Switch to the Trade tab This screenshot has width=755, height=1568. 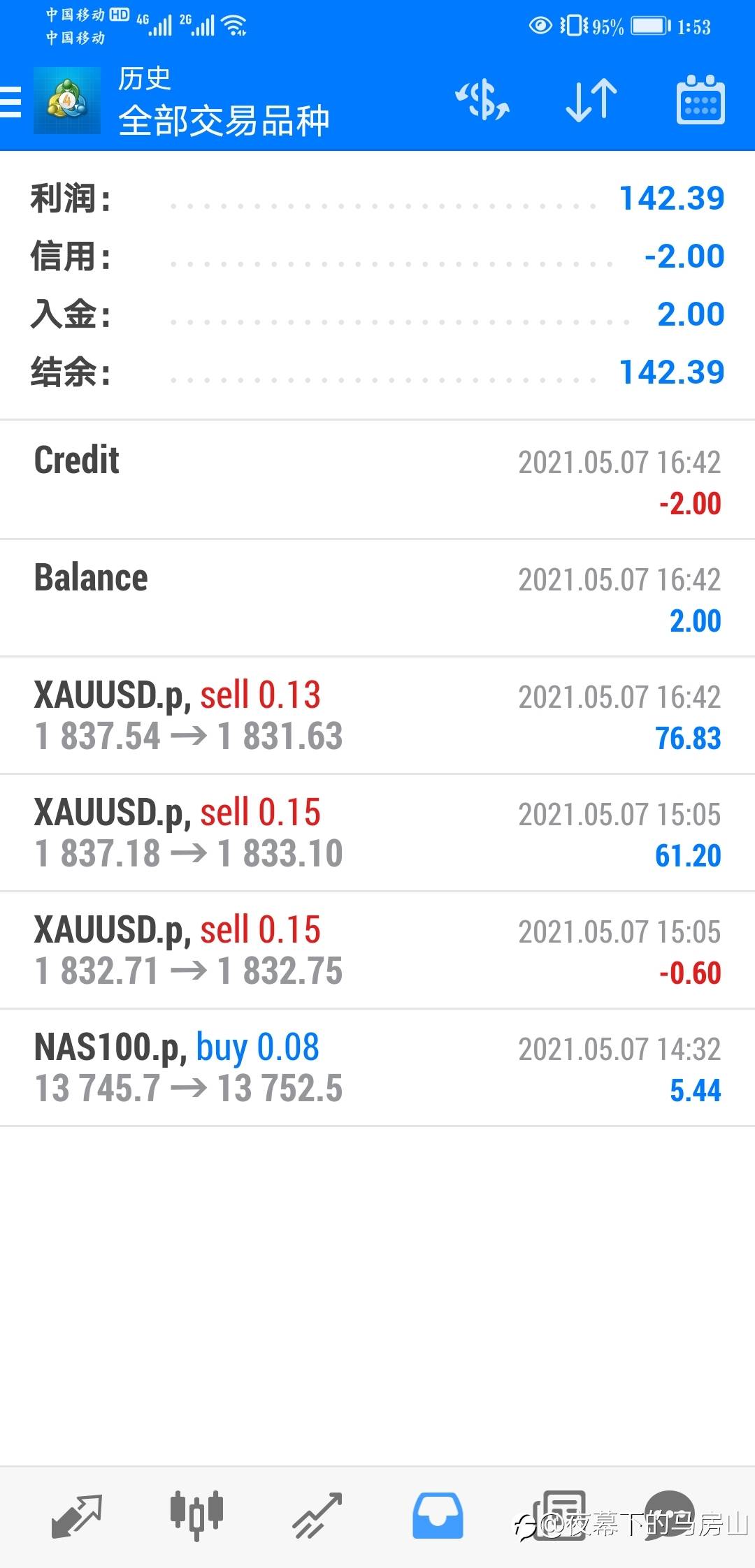[317, 1515]
